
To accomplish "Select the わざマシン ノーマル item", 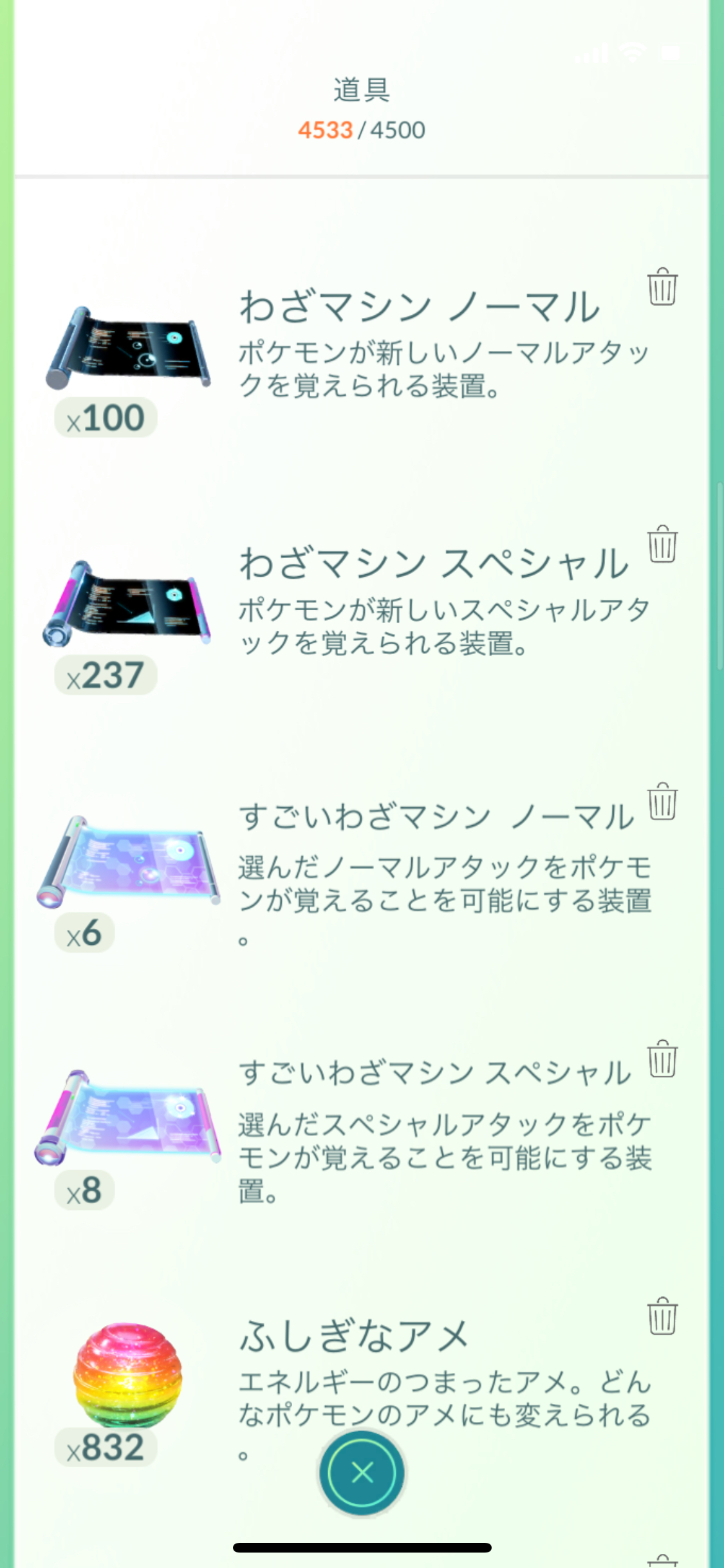I will (x=129, y=348).
